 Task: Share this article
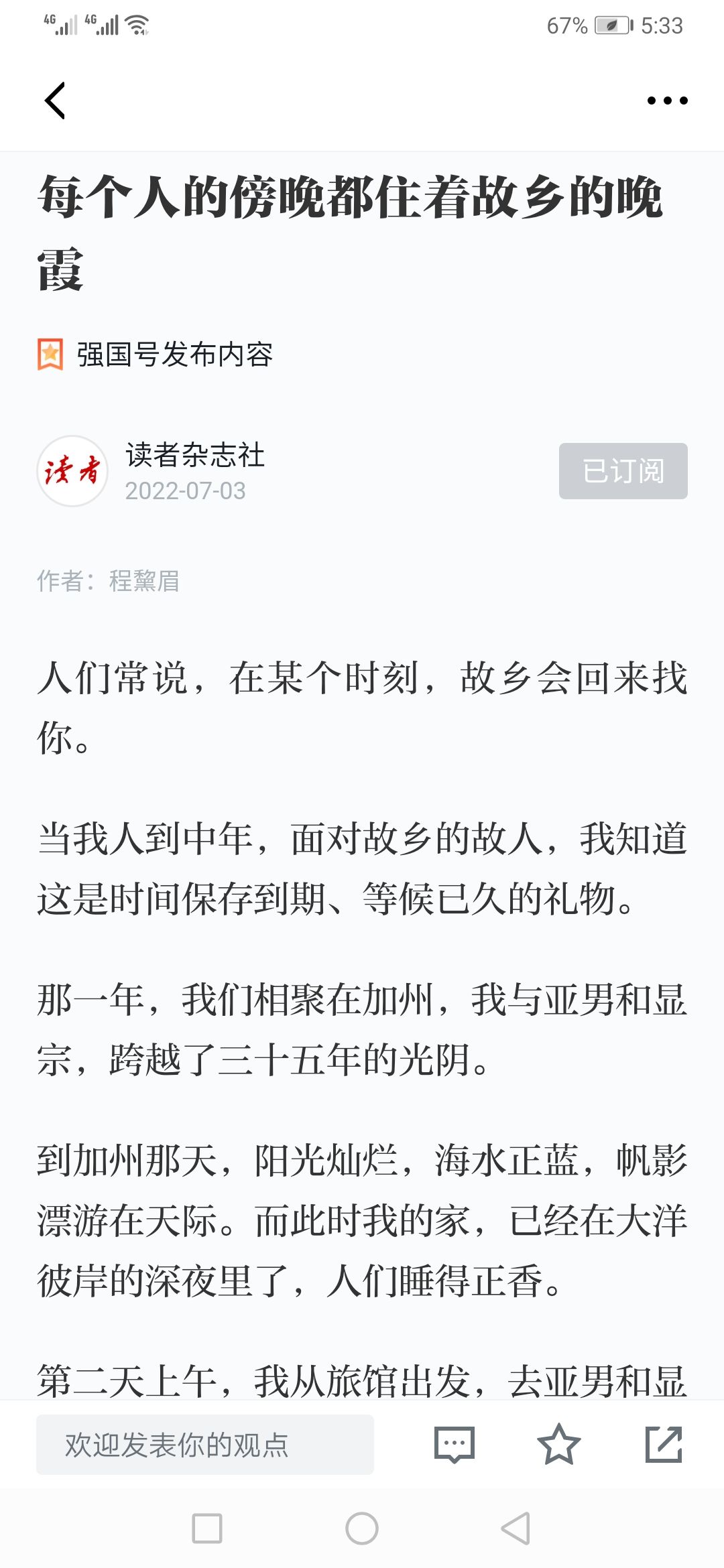pos(663,1445)
